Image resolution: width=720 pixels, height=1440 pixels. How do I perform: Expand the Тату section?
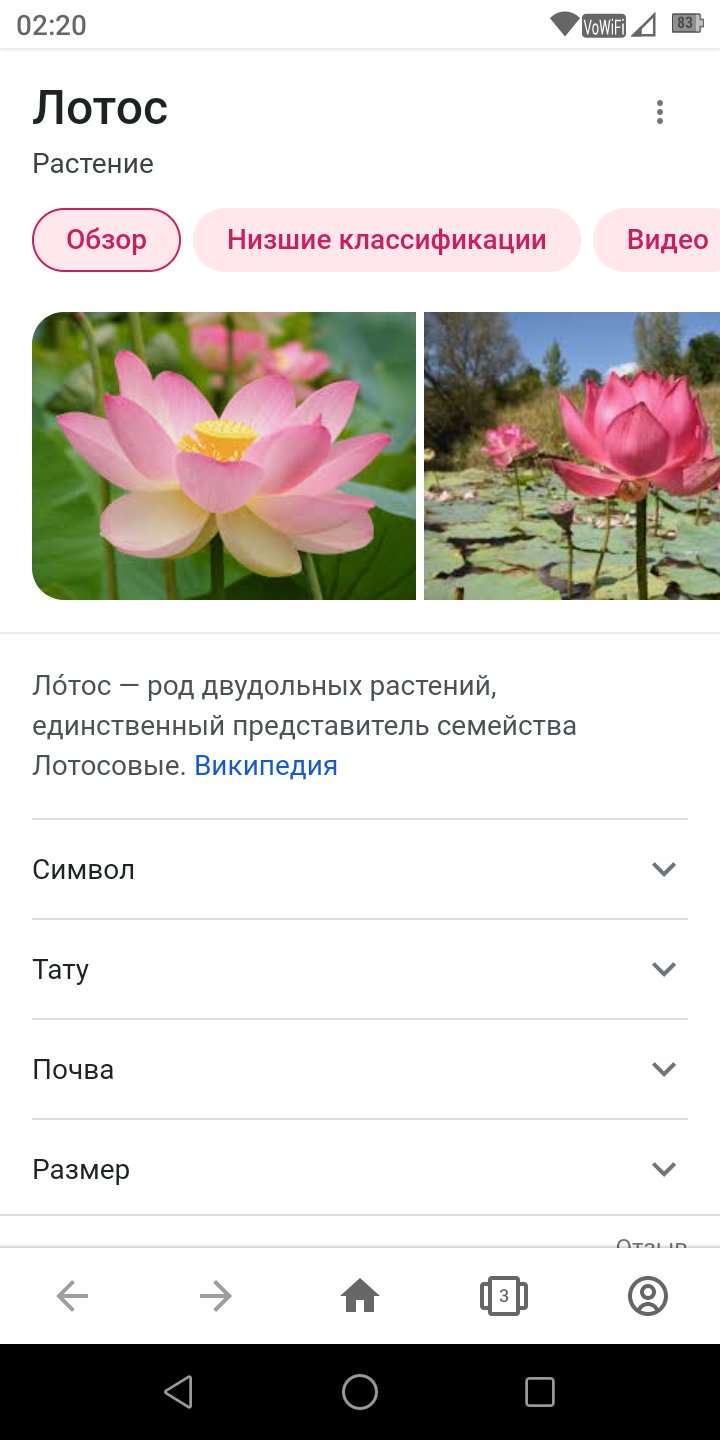point(360,969)
